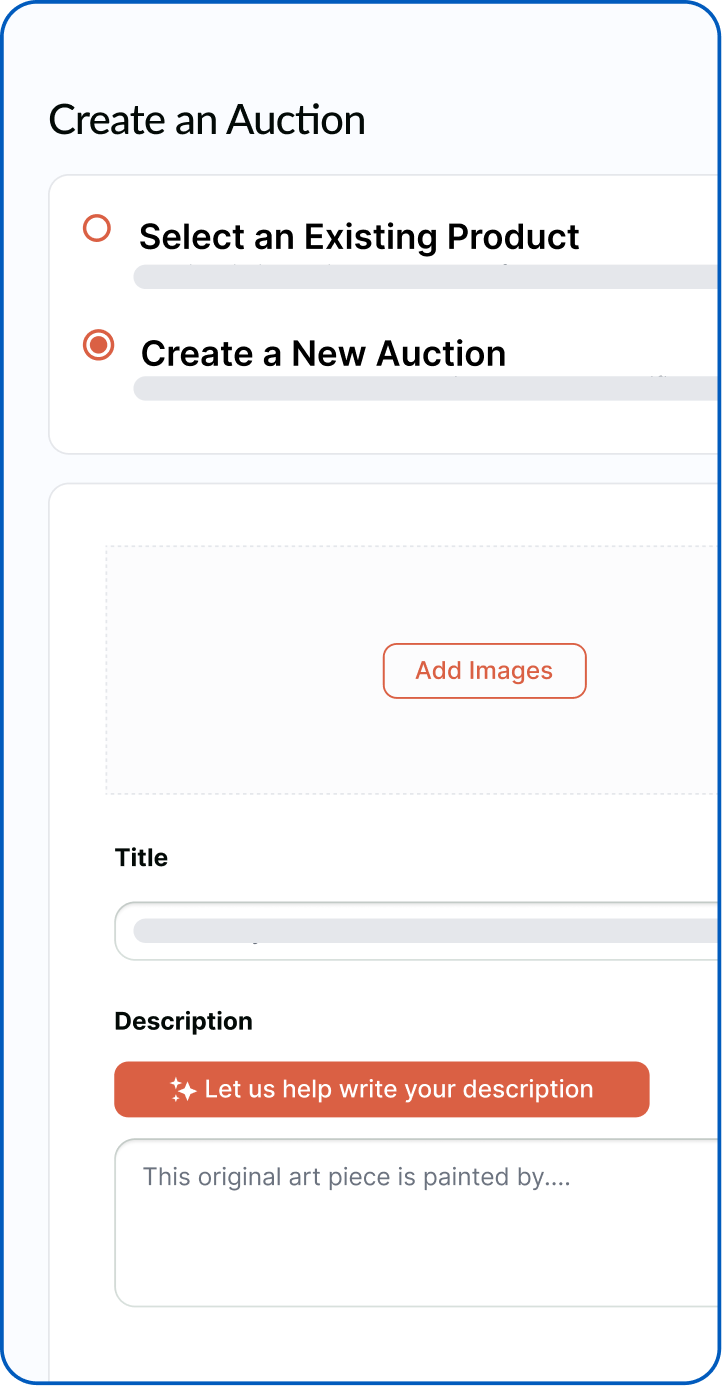722x1386 pixels.
Task: Tap the Add Images button
Action: tap(484, 671)
